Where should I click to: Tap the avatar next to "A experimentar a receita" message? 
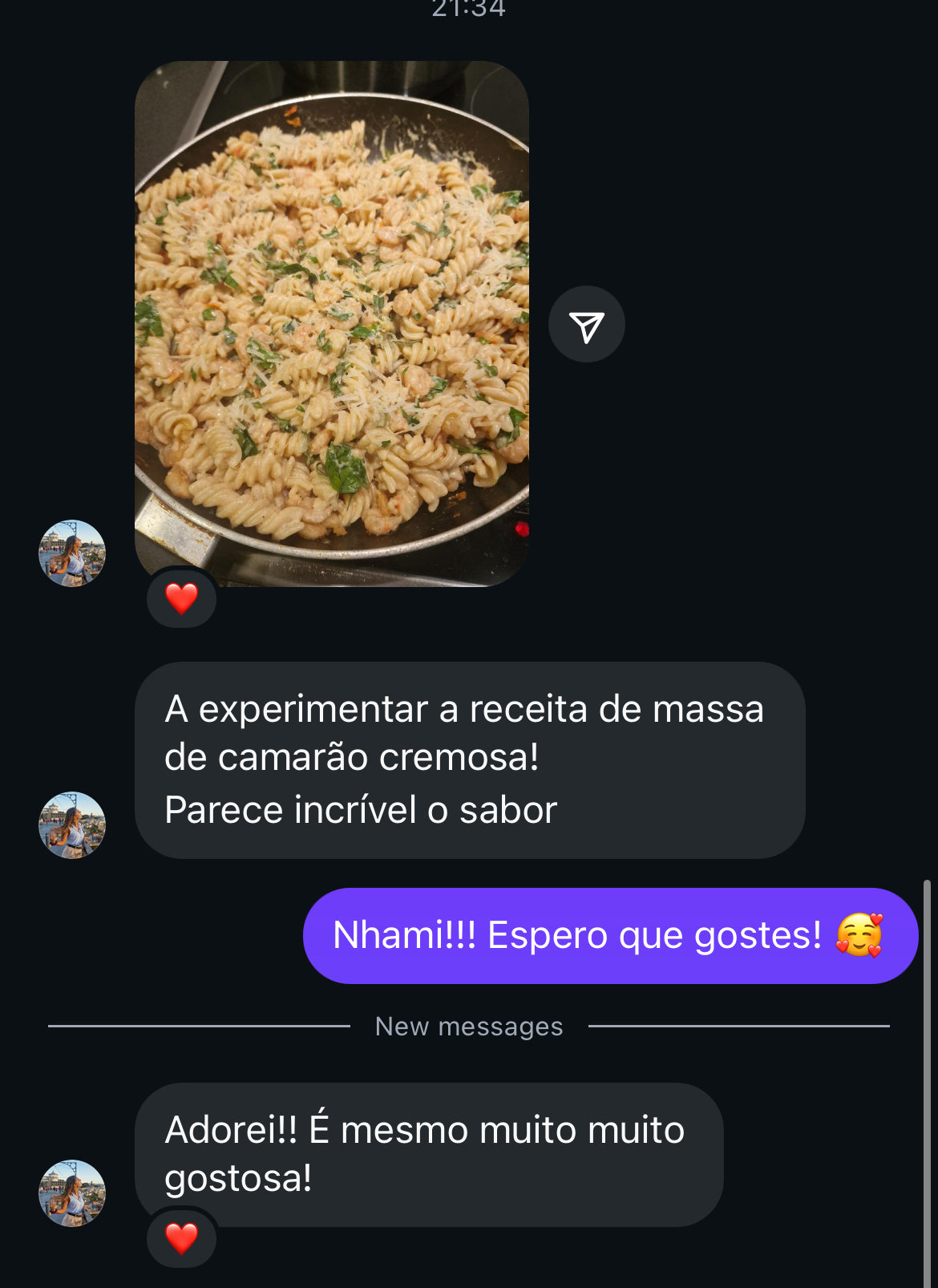[72, 825]
